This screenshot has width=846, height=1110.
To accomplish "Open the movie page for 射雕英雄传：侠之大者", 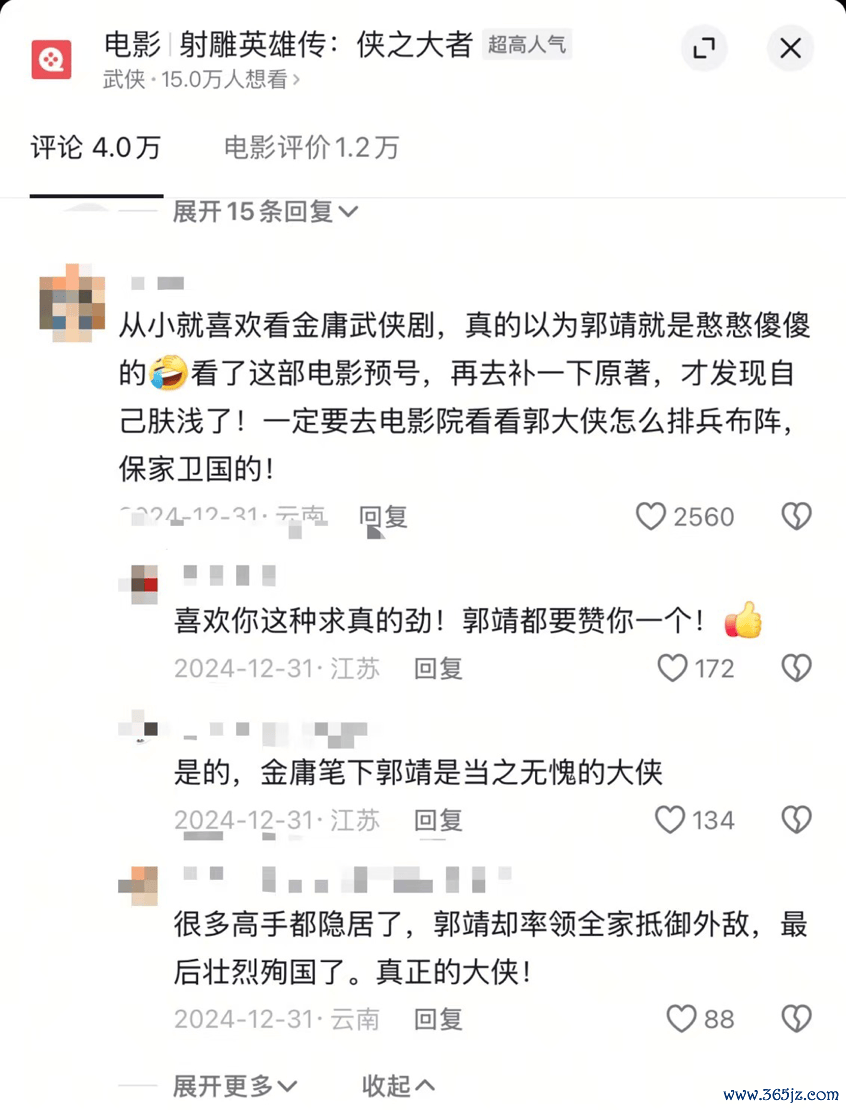I will (x=290, y=45).
